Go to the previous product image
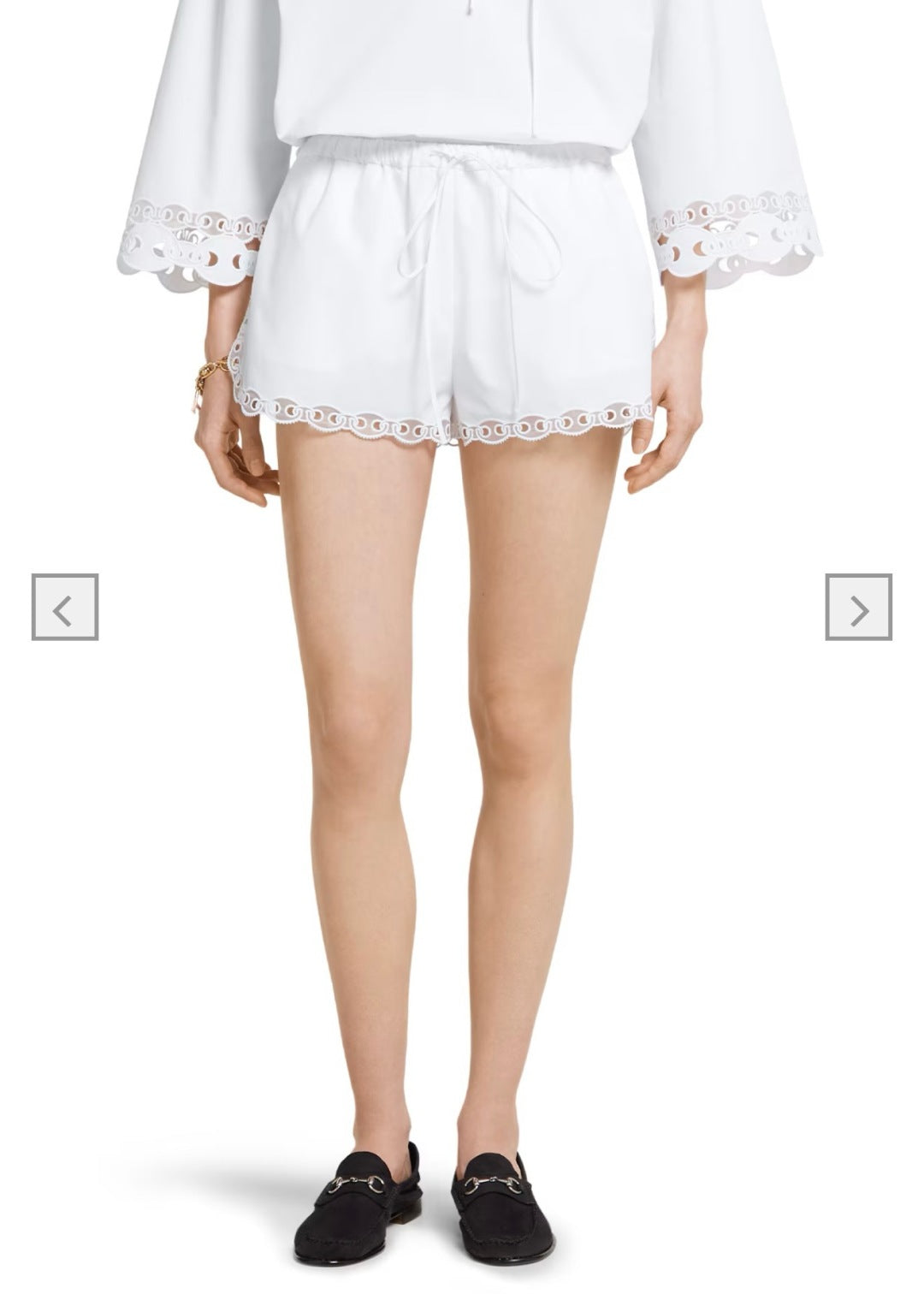The height and width of the screenshot is (1294, 924). point(65,607)
